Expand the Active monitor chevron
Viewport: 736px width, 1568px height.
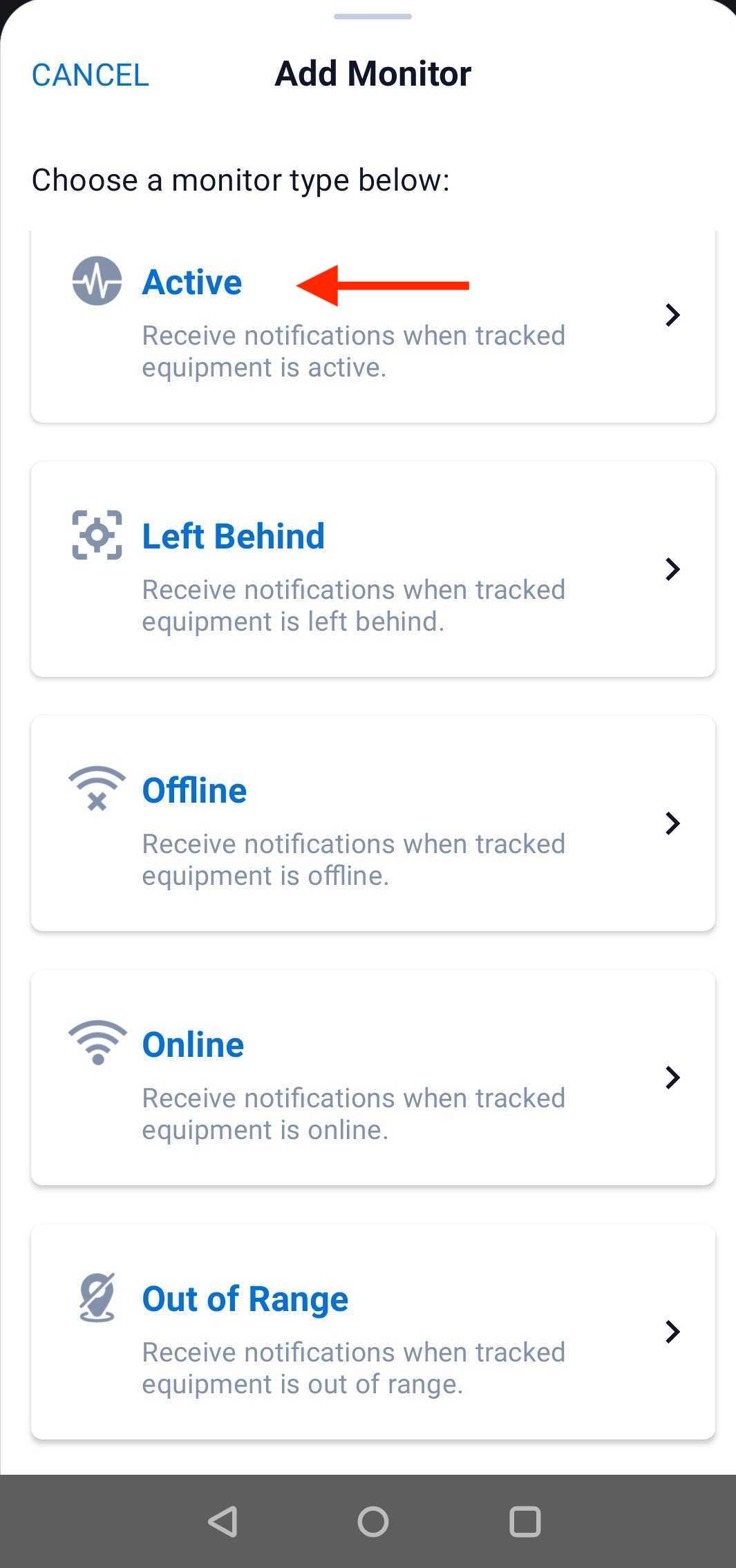672,316
